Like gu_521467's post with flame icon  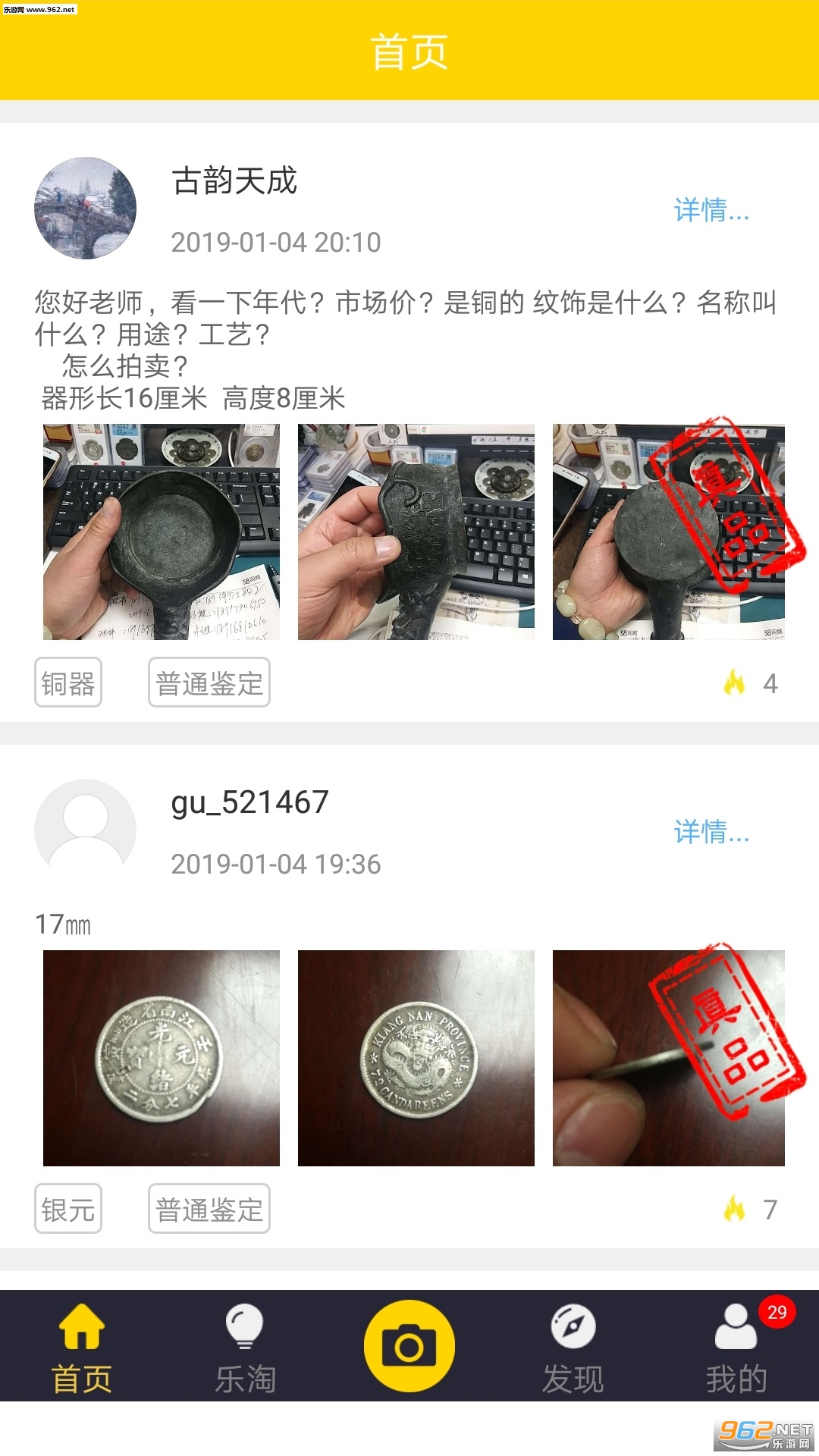(x=735, y=1209)
